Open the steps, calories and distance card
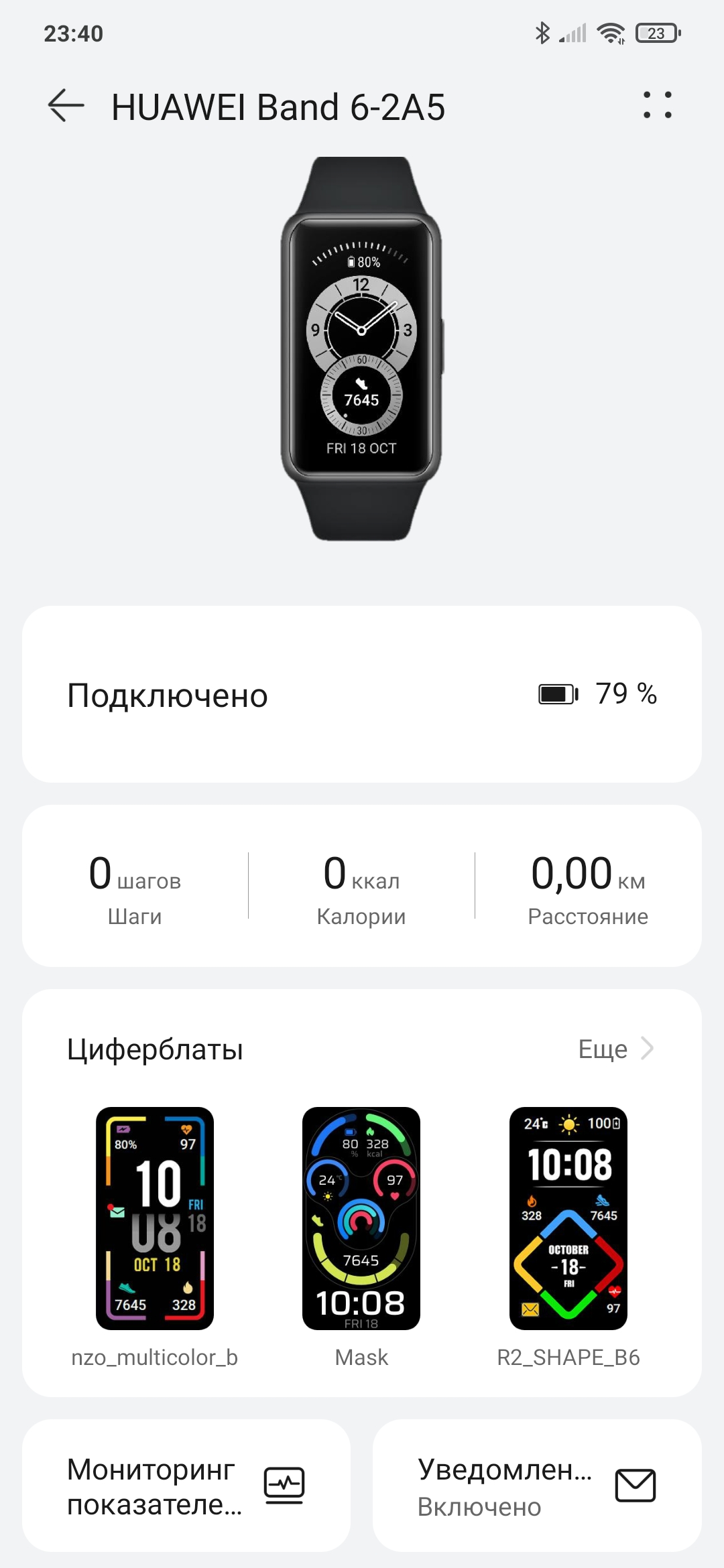Image resolution: width=724 pixels, height=1568 pixels. 362,886
